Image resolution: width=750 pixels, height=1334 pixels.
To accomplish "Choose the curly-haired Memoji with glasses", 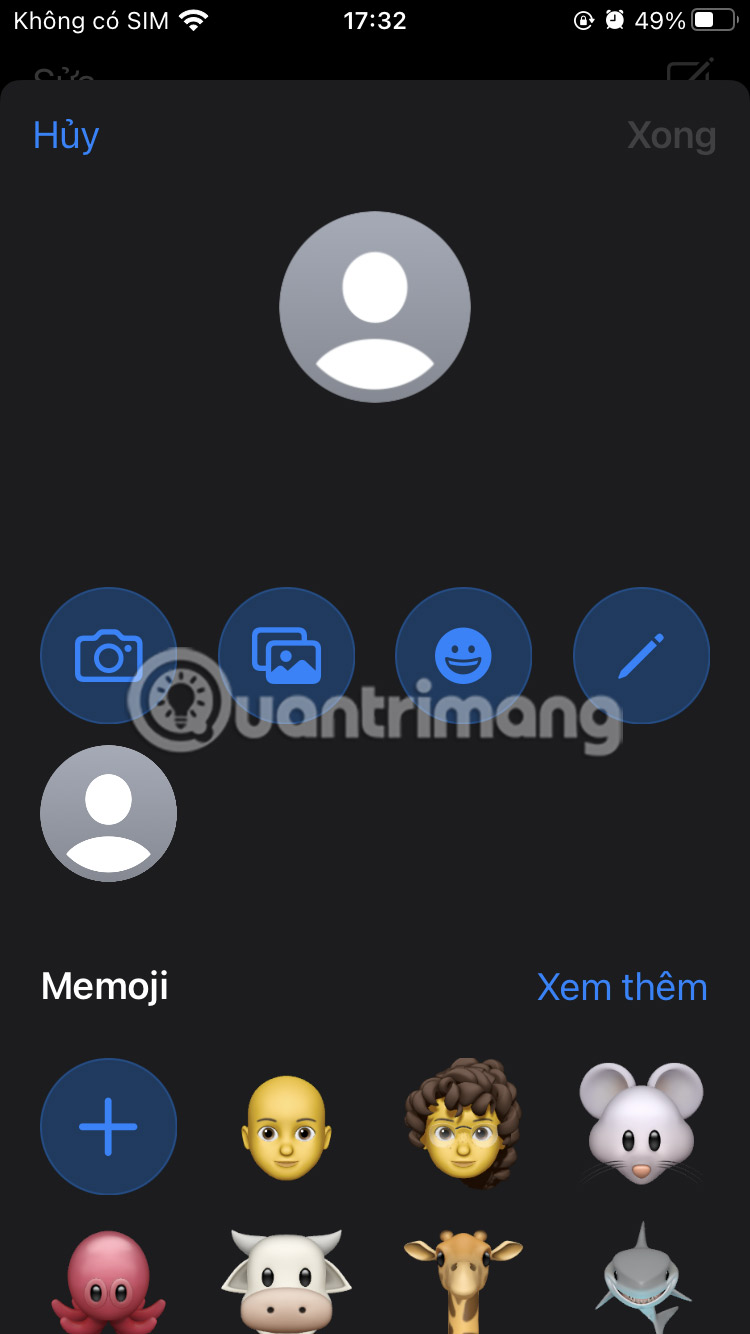I will pyautogui.click(x=463, y=1124).
